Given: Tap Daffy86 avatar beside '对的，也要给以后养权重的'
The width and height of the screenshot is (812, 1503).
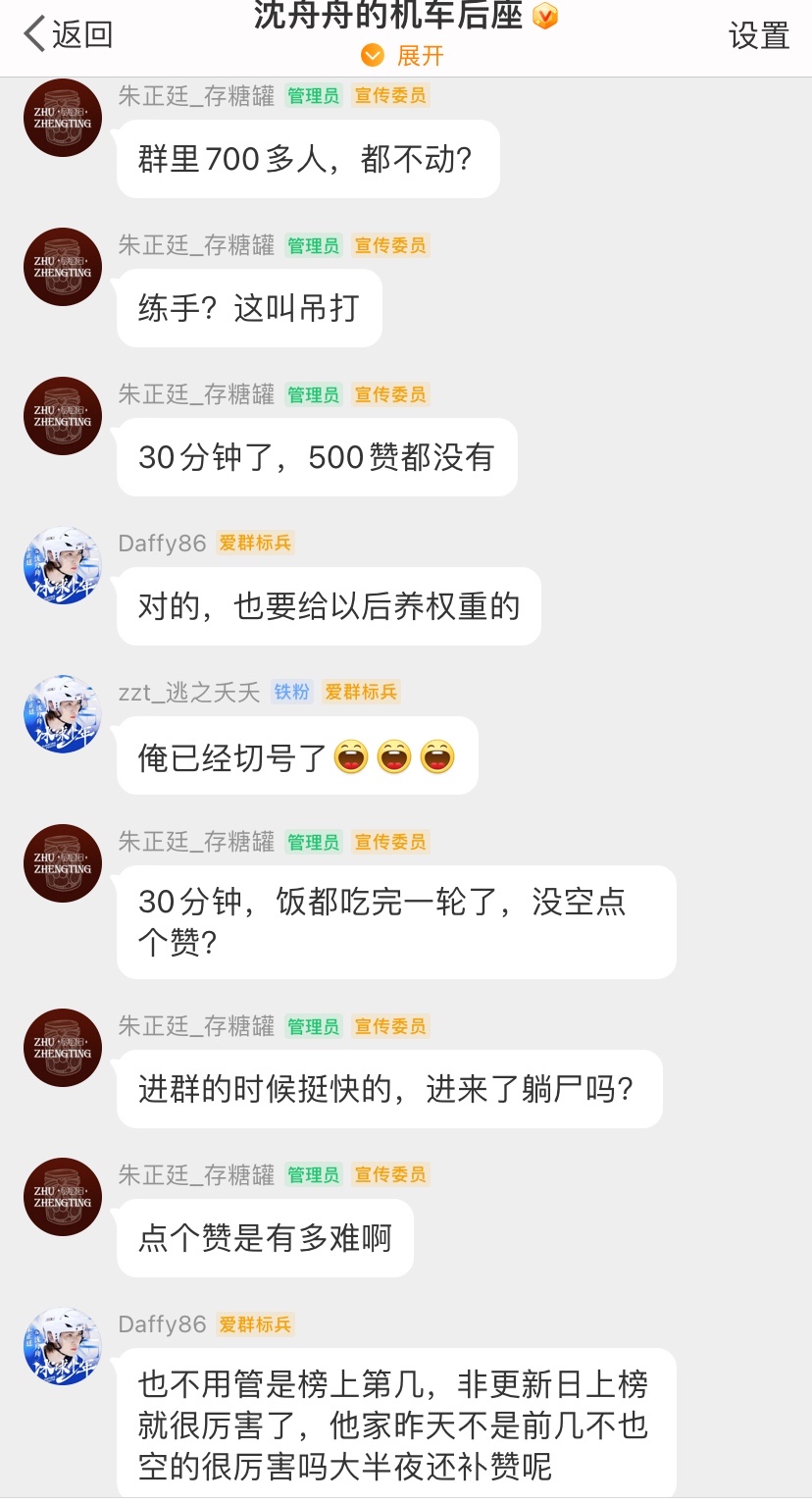Looking at the screenshot, I should [63, 565].
